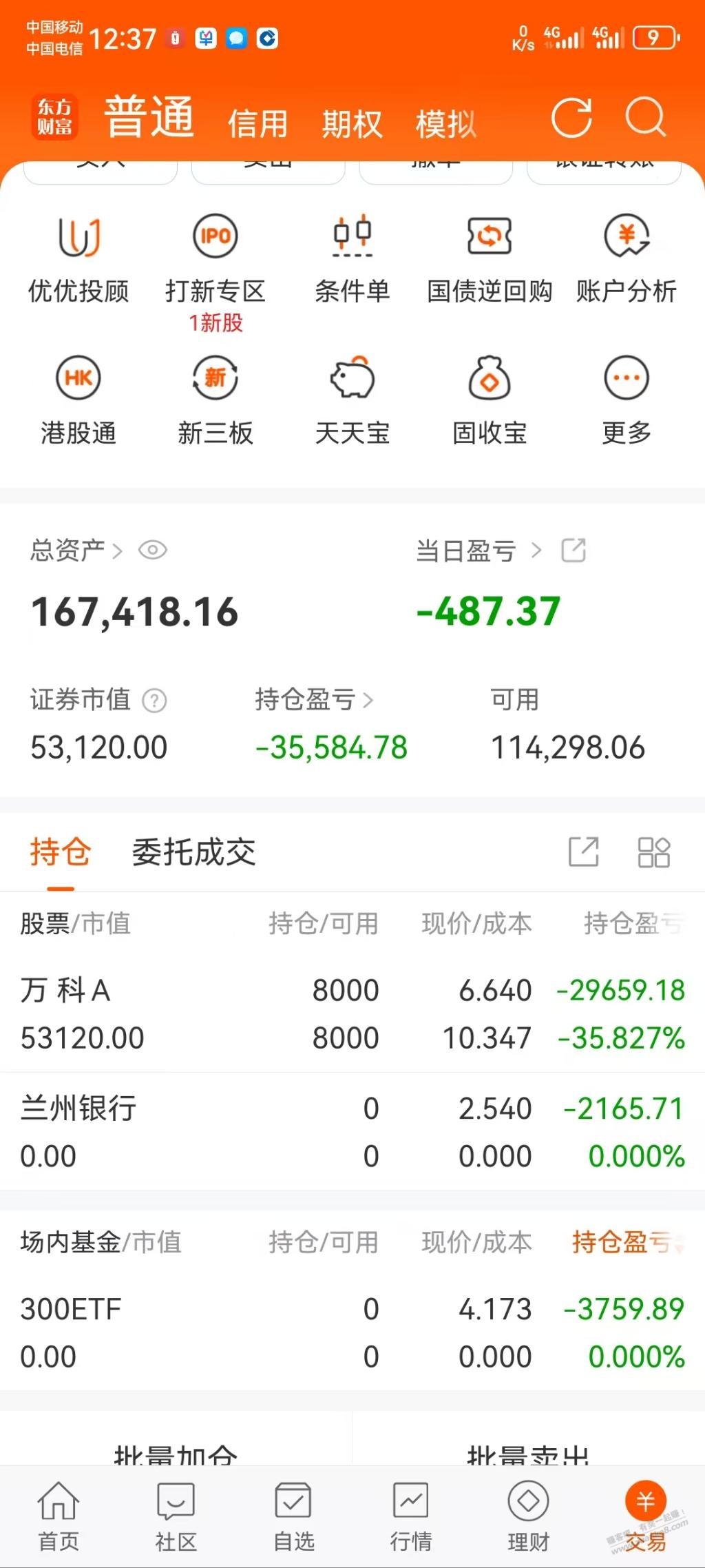Go to the 首页 tab

(59, 1517)
